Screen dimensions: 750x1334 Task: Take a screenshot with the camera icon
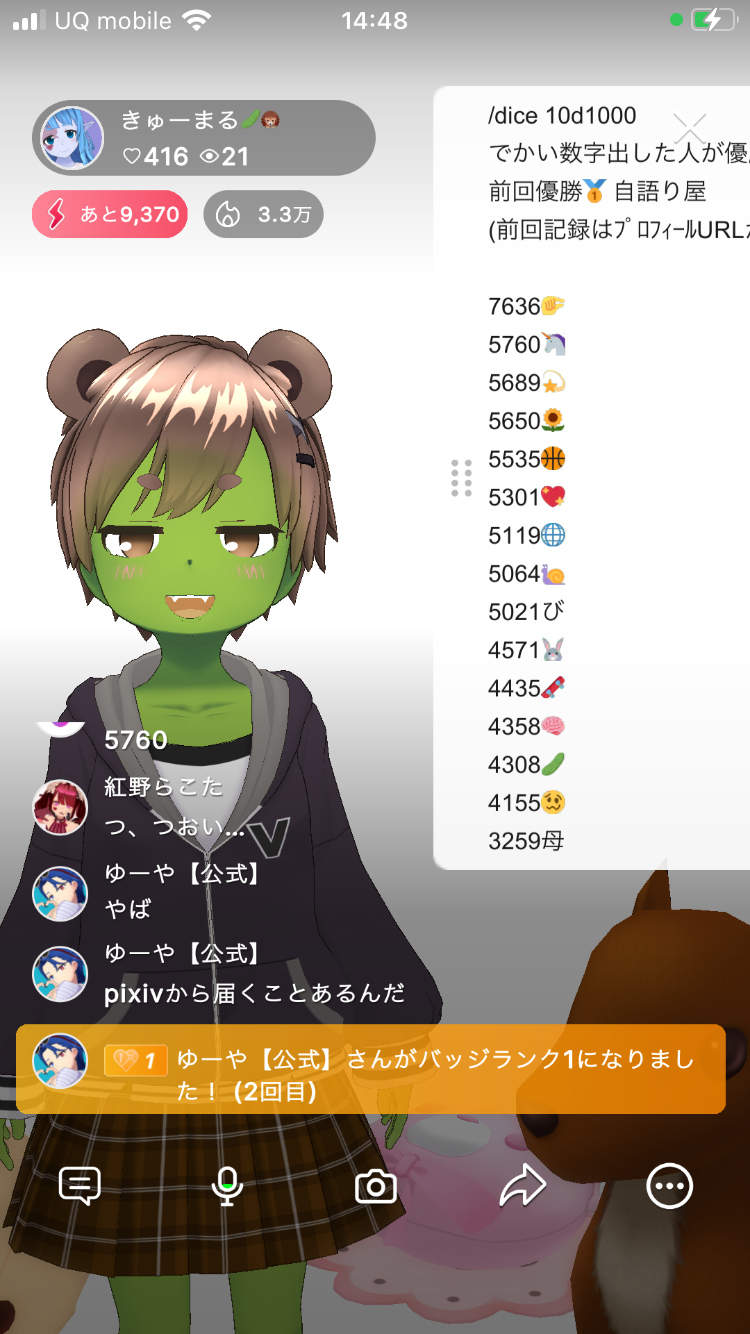click(x=376, y=1187)
